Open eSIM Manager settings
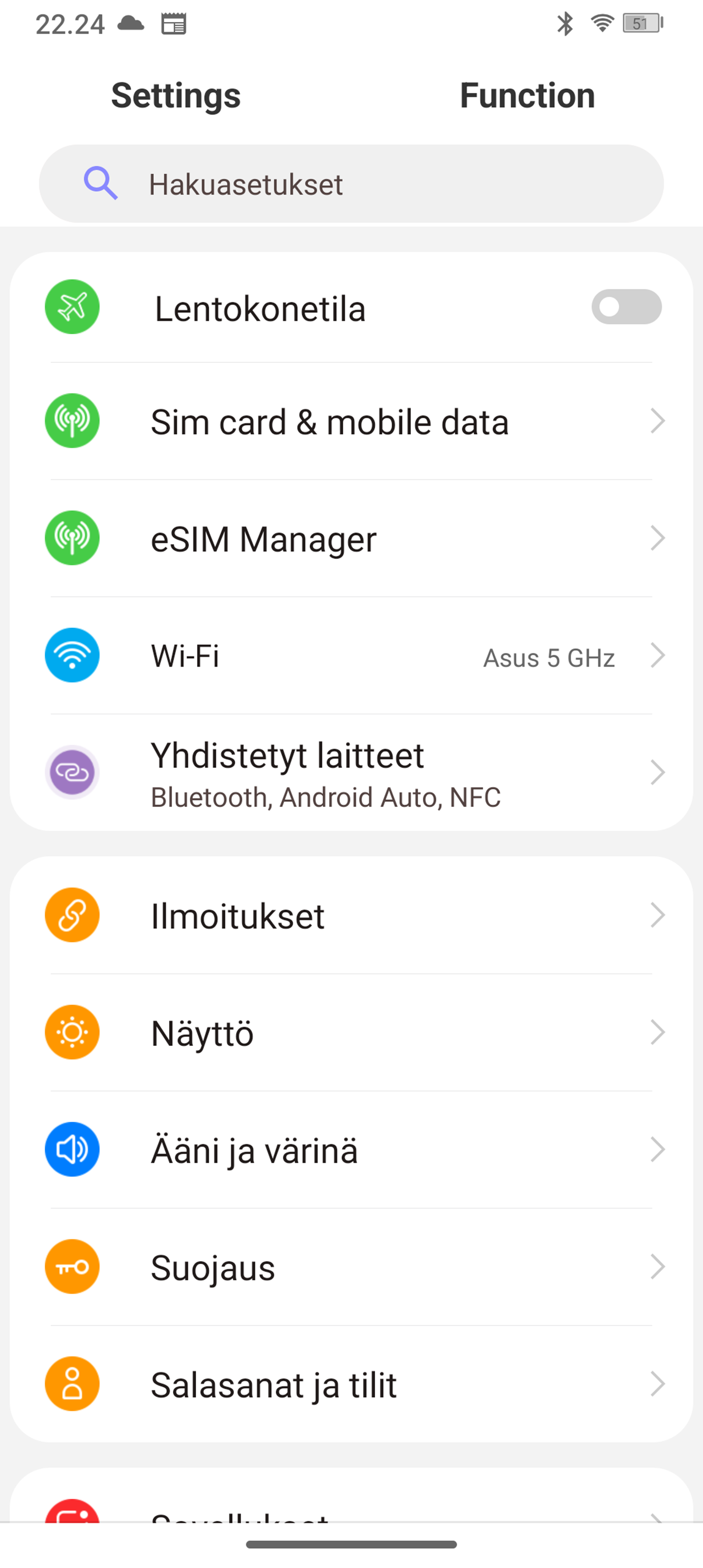 [351, 539]
